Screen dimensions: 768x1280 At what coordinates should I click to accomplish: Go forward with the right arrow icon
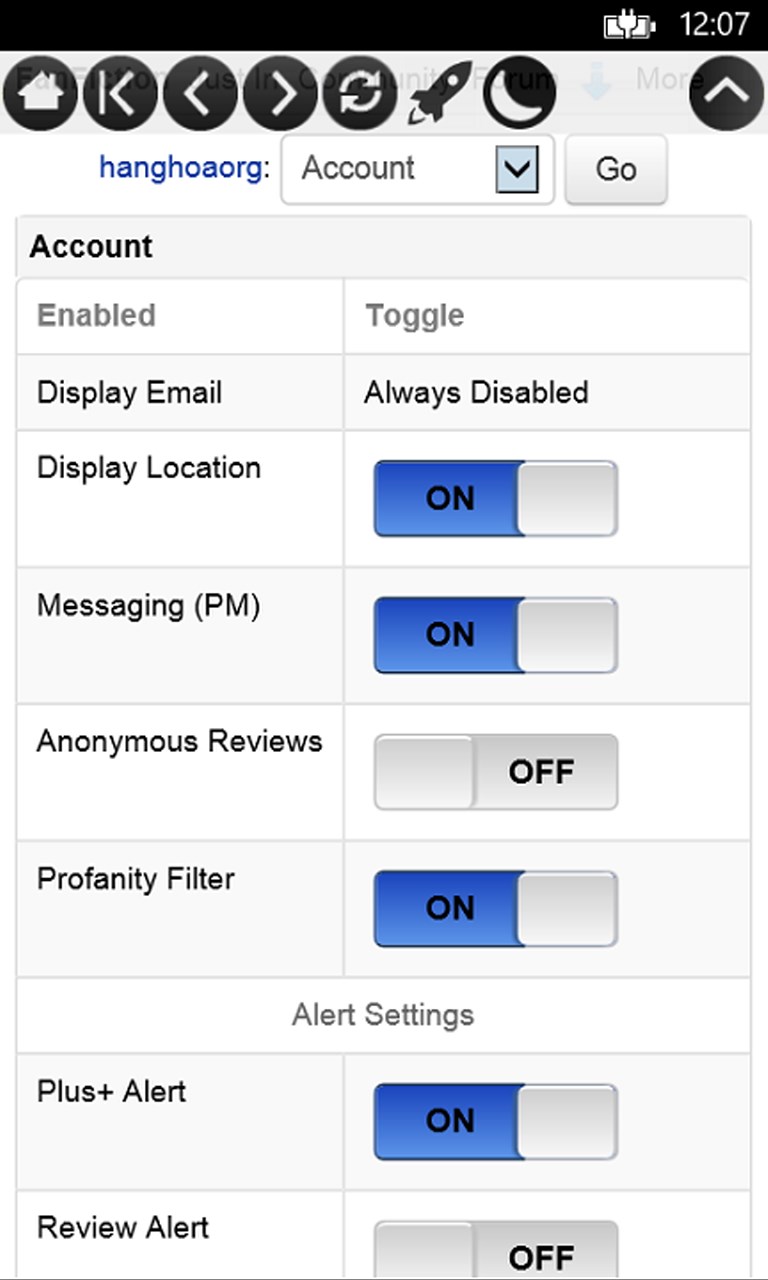(x=280, y=93)
